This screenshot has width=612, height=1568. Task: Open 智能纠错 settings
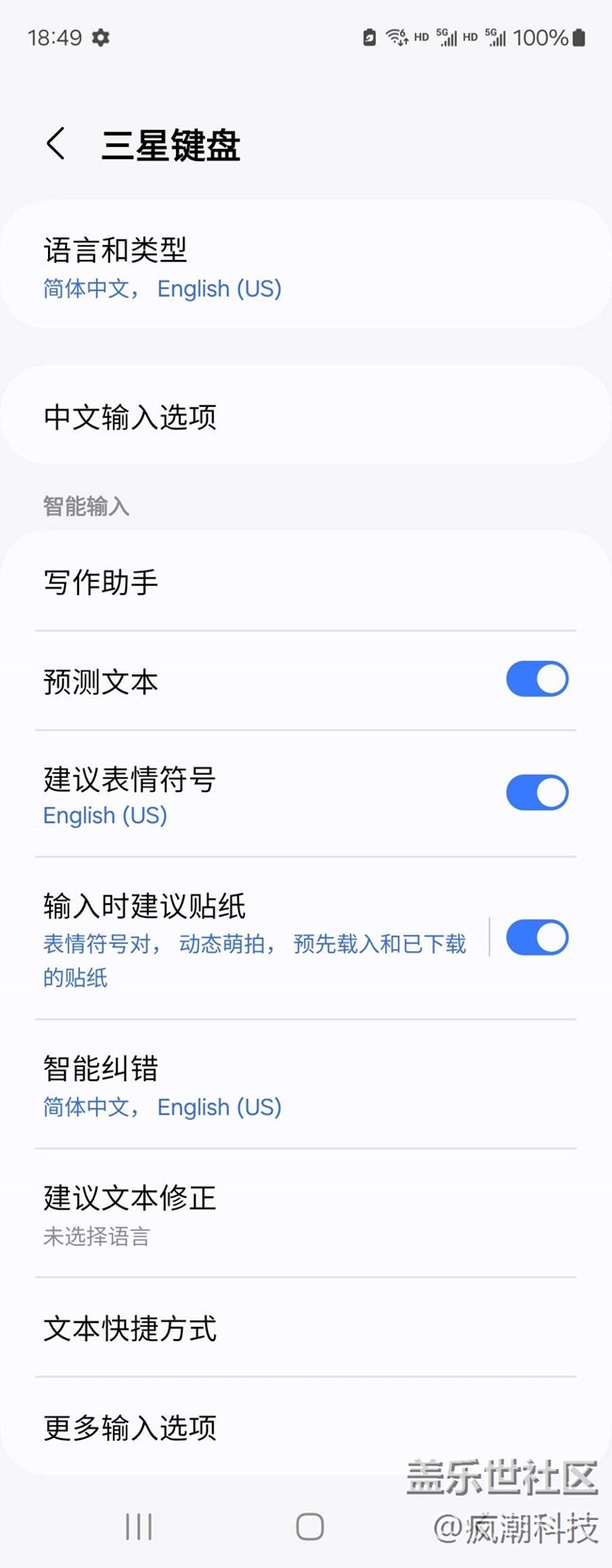coord(306,1084)
